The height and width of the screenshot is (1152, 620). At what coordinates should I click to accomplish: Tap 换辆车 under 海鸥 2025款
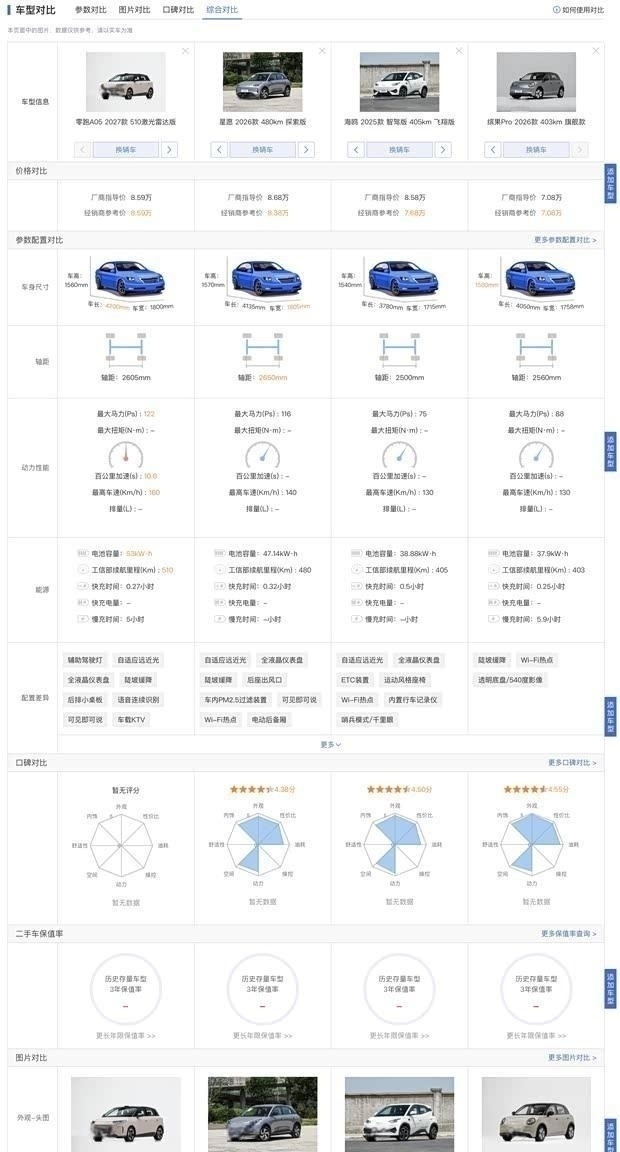coord(399,150)
